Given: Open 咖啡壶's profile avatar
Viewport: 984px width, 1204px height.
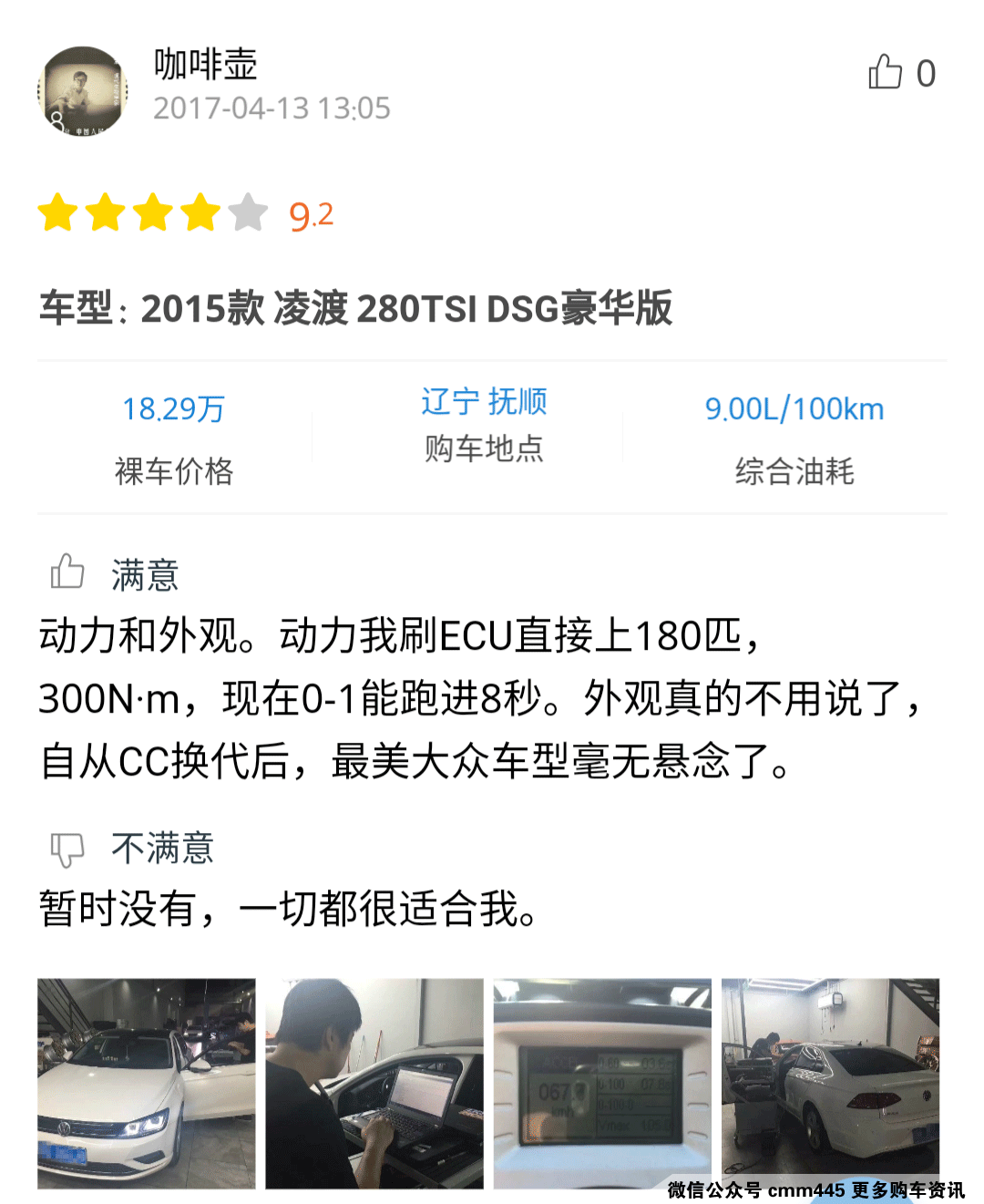Looking at the screenshot, I should [x=82, y=91].
